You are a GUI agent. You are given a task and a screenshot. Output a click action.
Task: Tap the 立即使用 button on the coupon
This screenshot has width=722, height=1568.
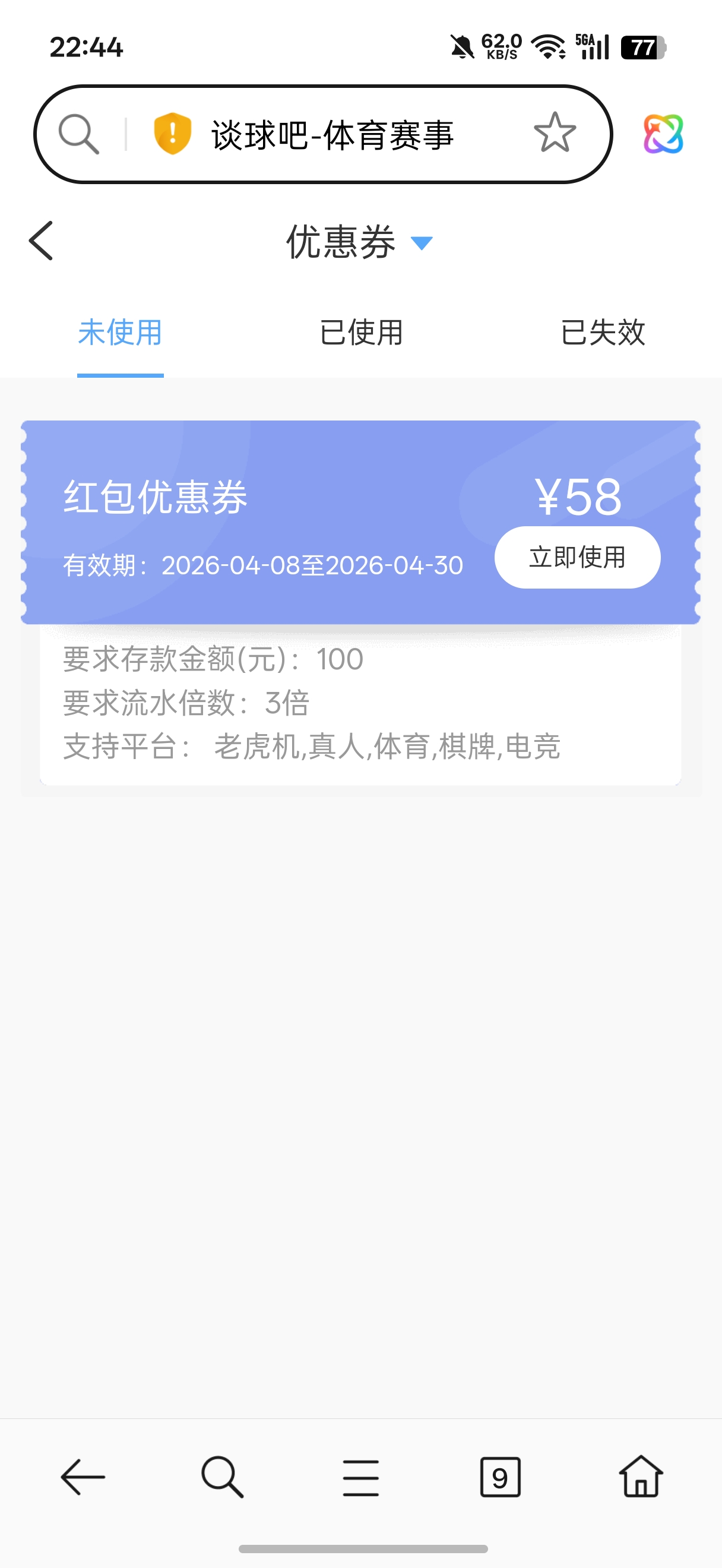(x=577, y=557)
